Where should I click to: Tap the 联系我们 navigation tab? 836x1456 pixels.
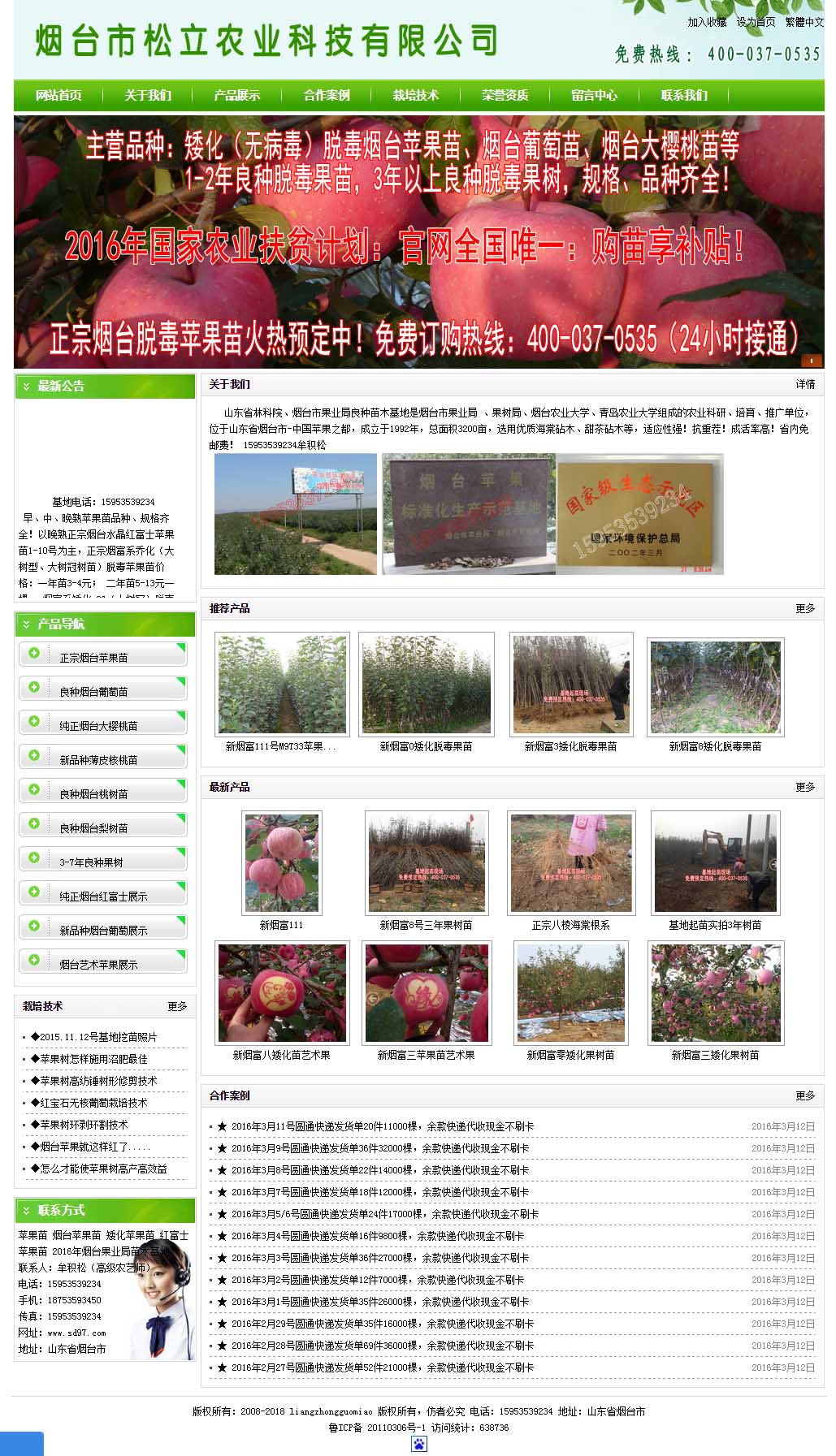[x=684, y=96]
